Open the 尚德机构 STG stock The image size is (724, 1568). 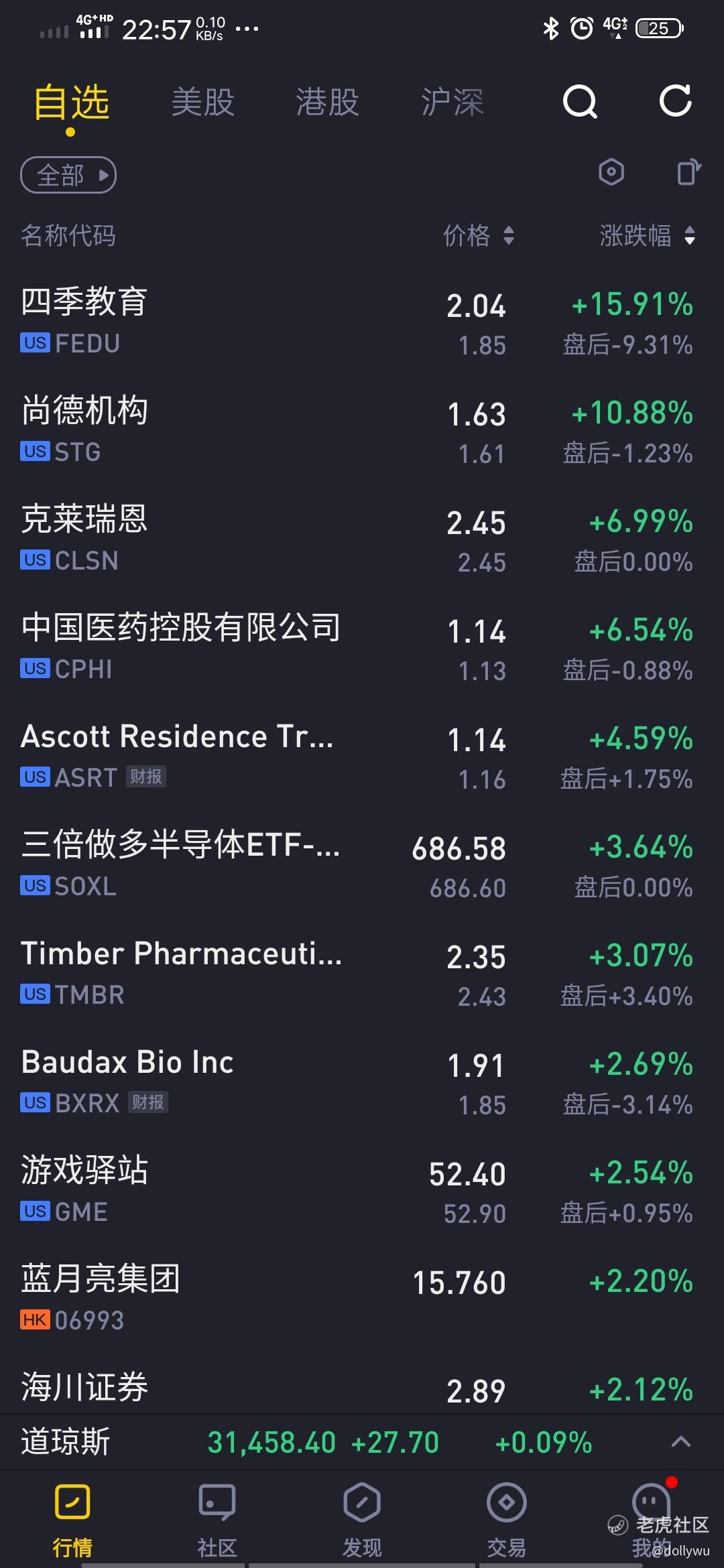[x=362, y=431]
